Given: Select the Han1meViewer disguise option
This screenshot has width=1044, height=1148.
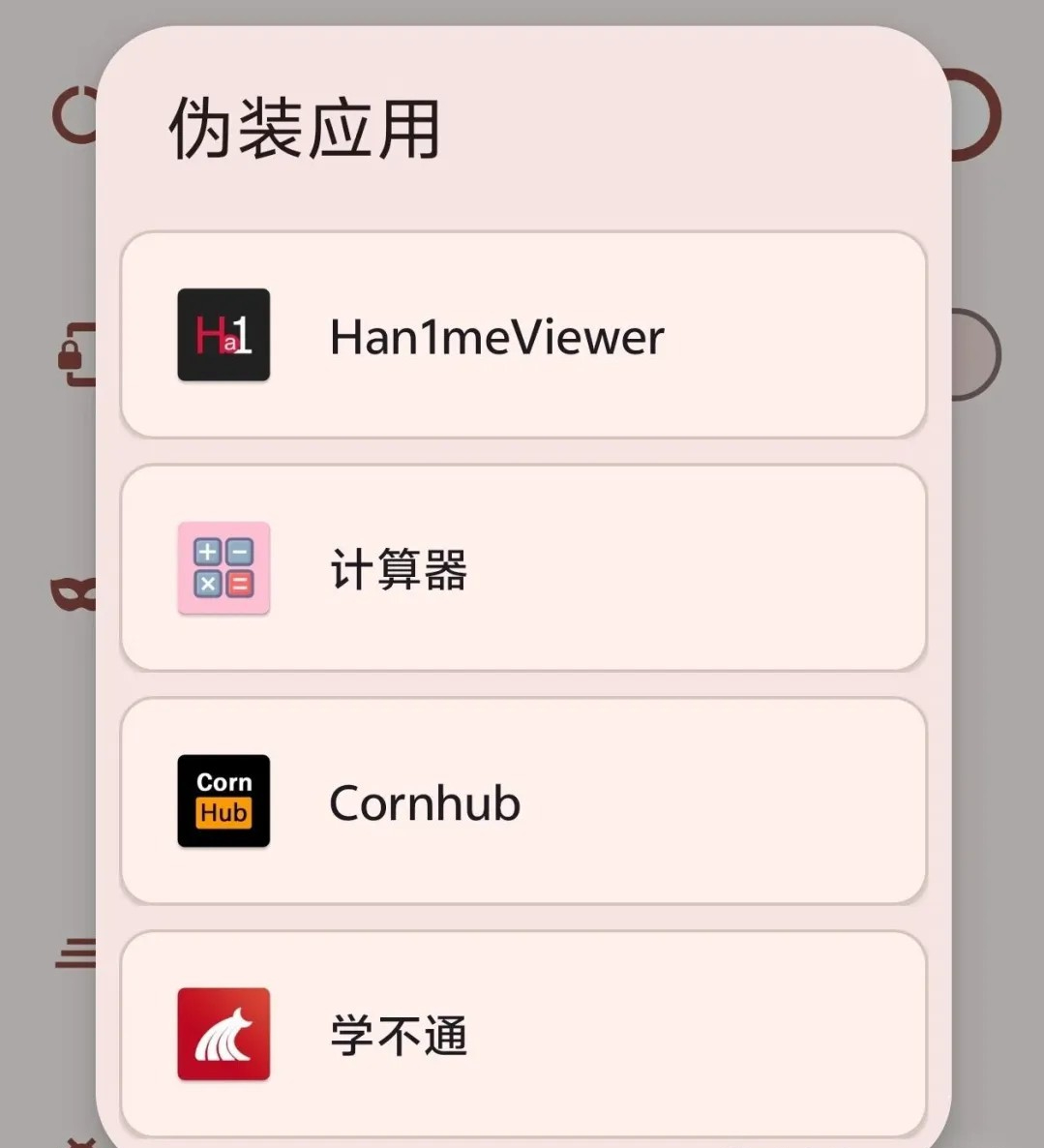Looking at the screenshot, I should pyautogui.click(x=522, y=336).
